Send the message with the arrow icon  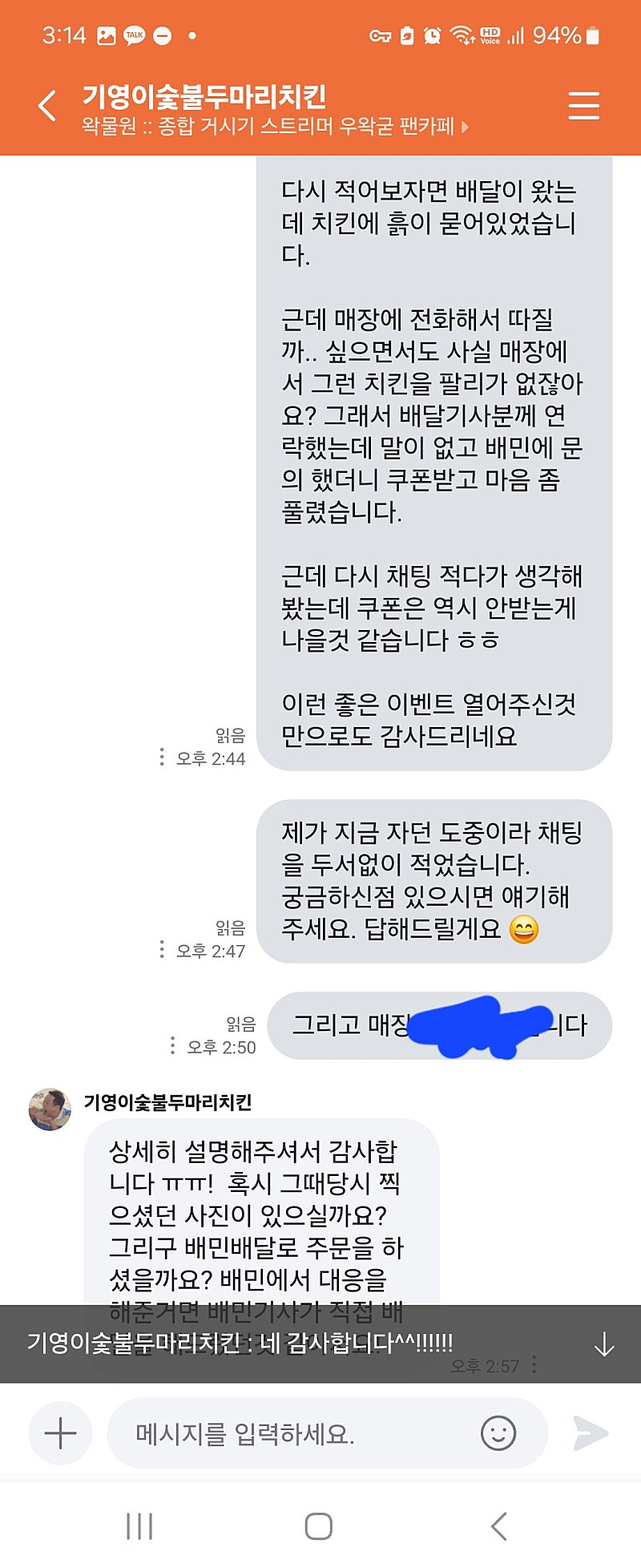coord(591,1433)
